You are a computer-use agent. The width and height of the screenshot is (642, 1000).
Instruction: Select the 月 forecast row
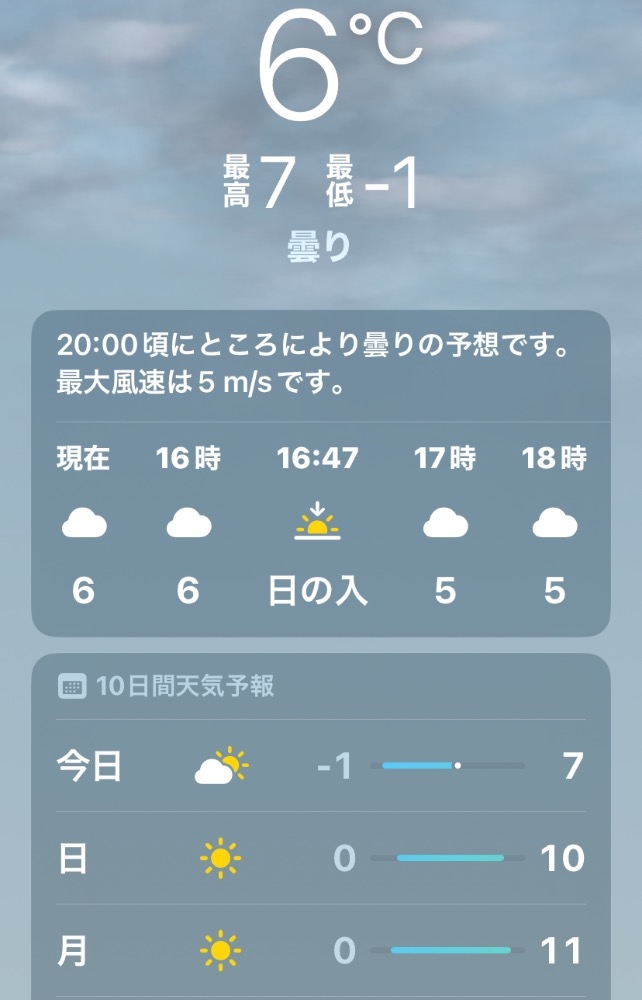pos(320,950)
